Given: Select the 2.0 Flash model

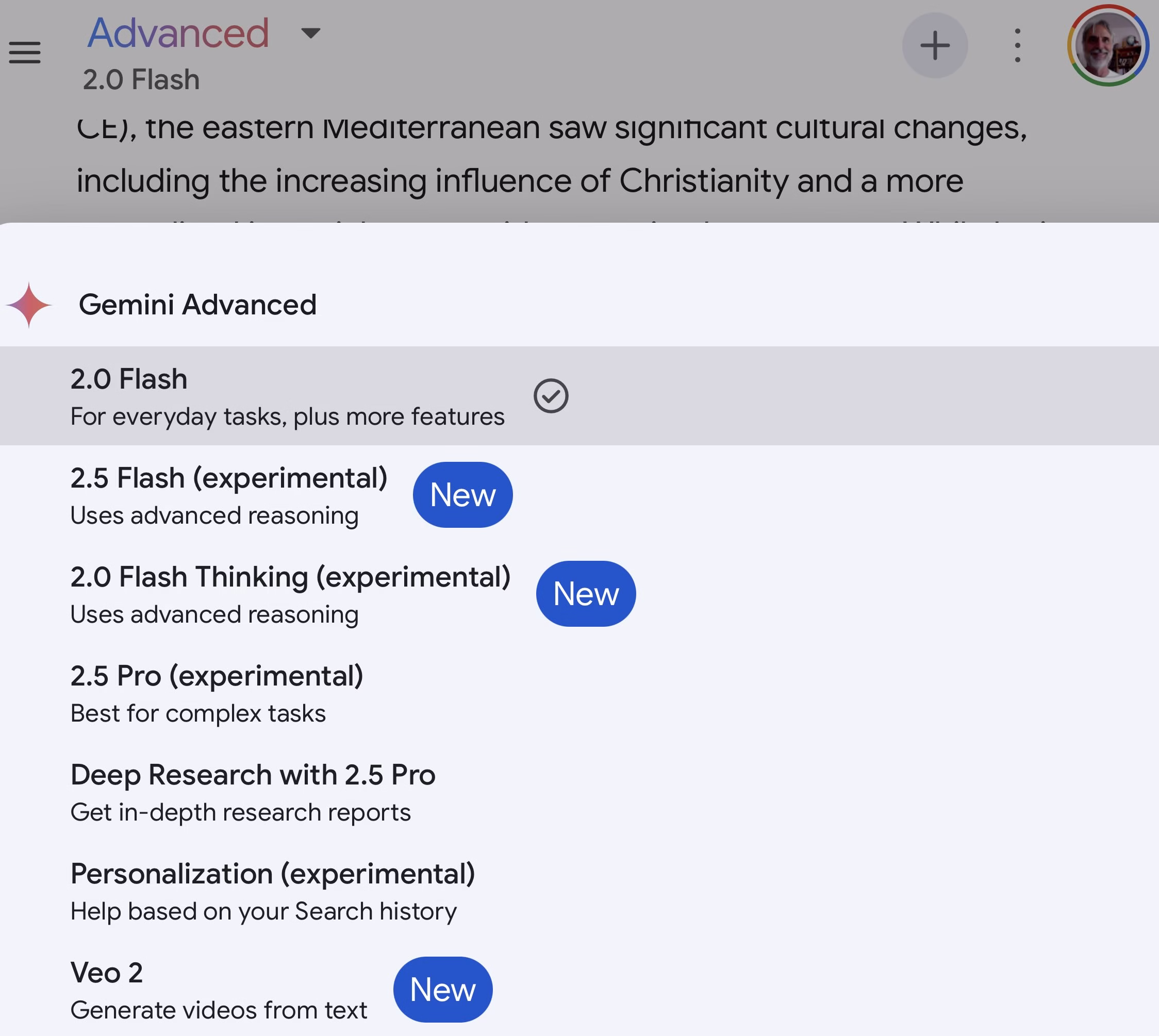Looking at the screenshot, I should pos(287,396).
